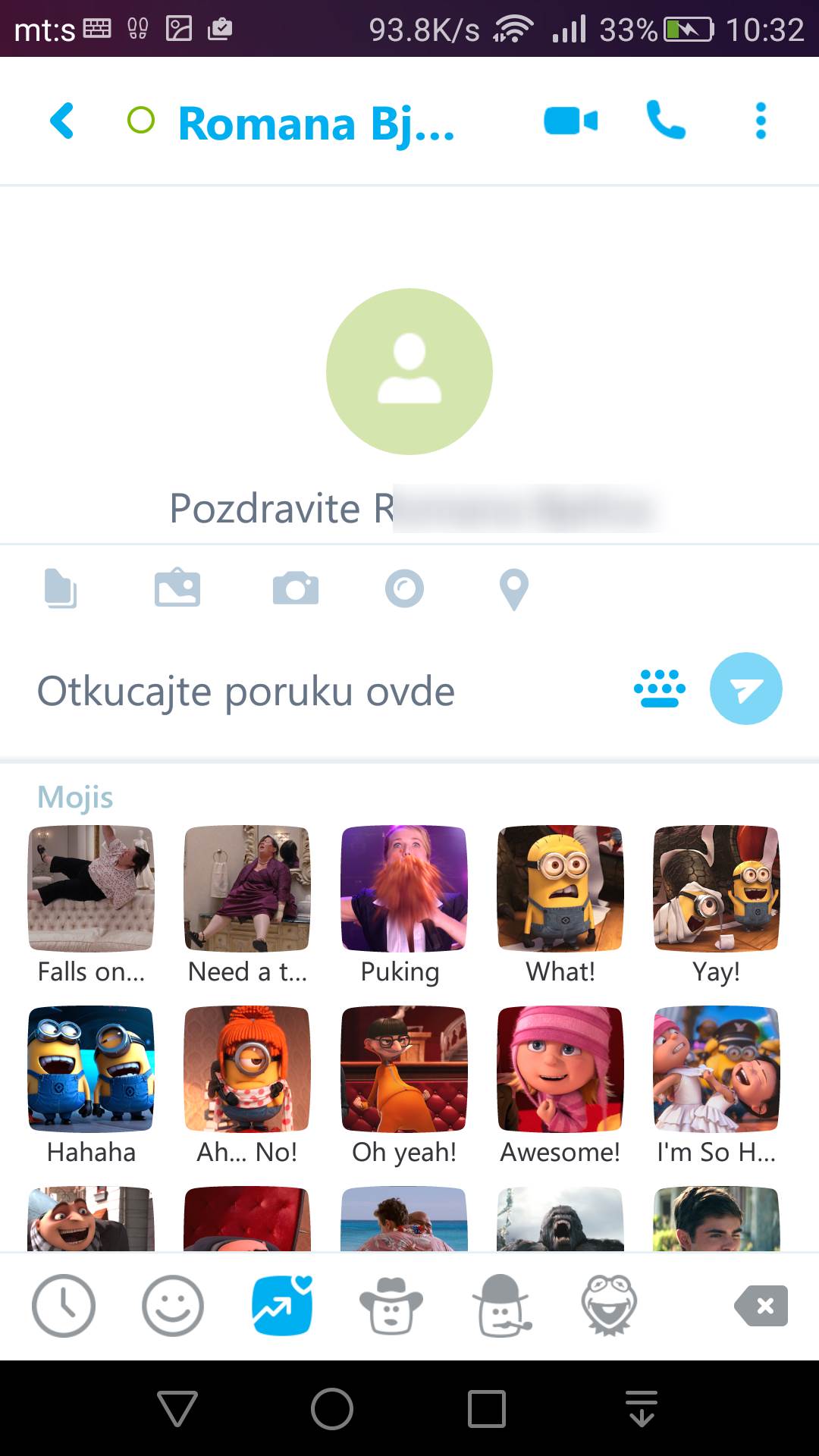Share your location

click(x=514, y=588)
